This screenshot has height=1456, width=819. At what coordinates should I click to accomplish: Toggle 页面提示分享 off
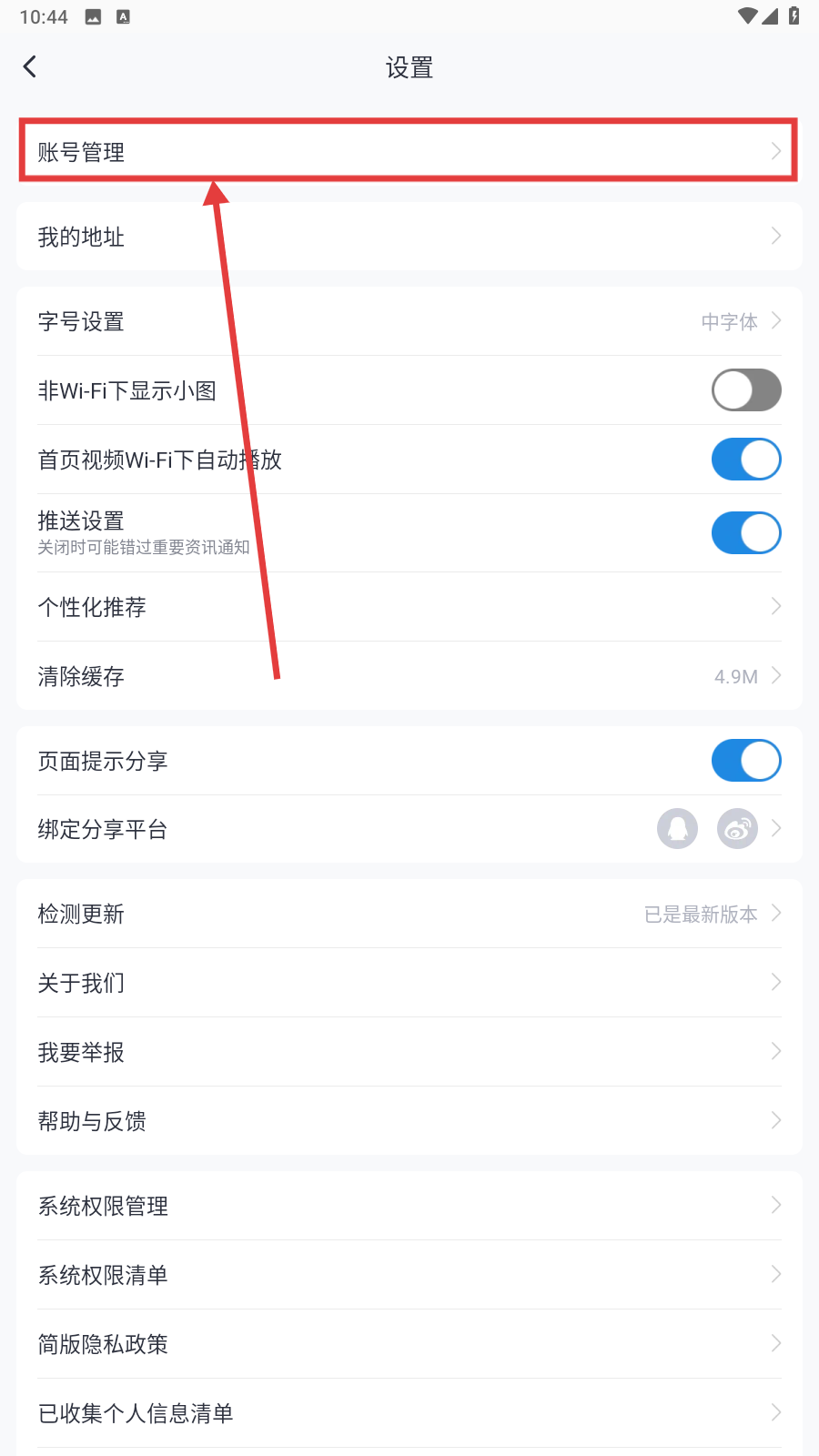(x=745, y=761)
